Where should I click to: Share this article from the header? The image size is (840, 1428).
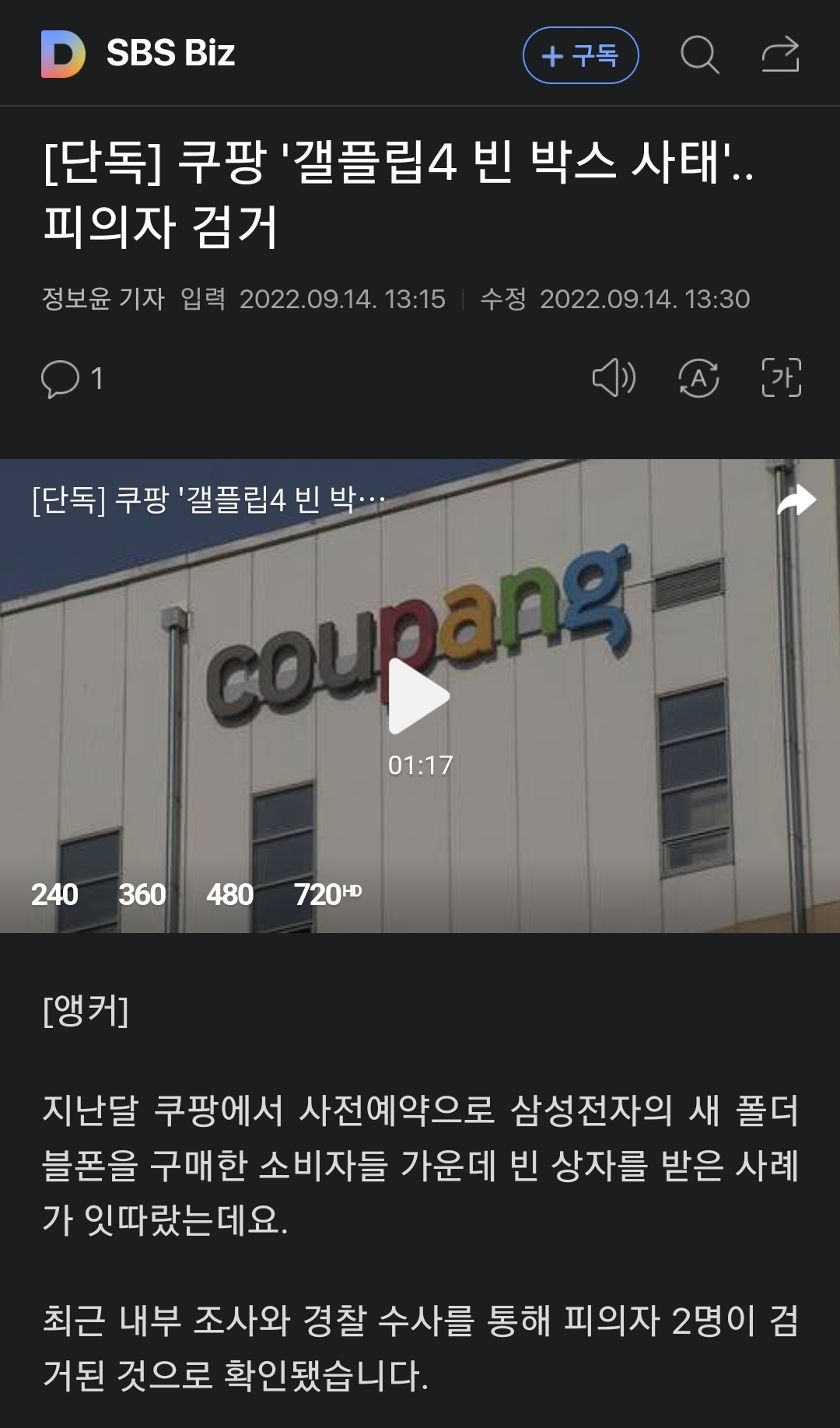pos(780,55)
